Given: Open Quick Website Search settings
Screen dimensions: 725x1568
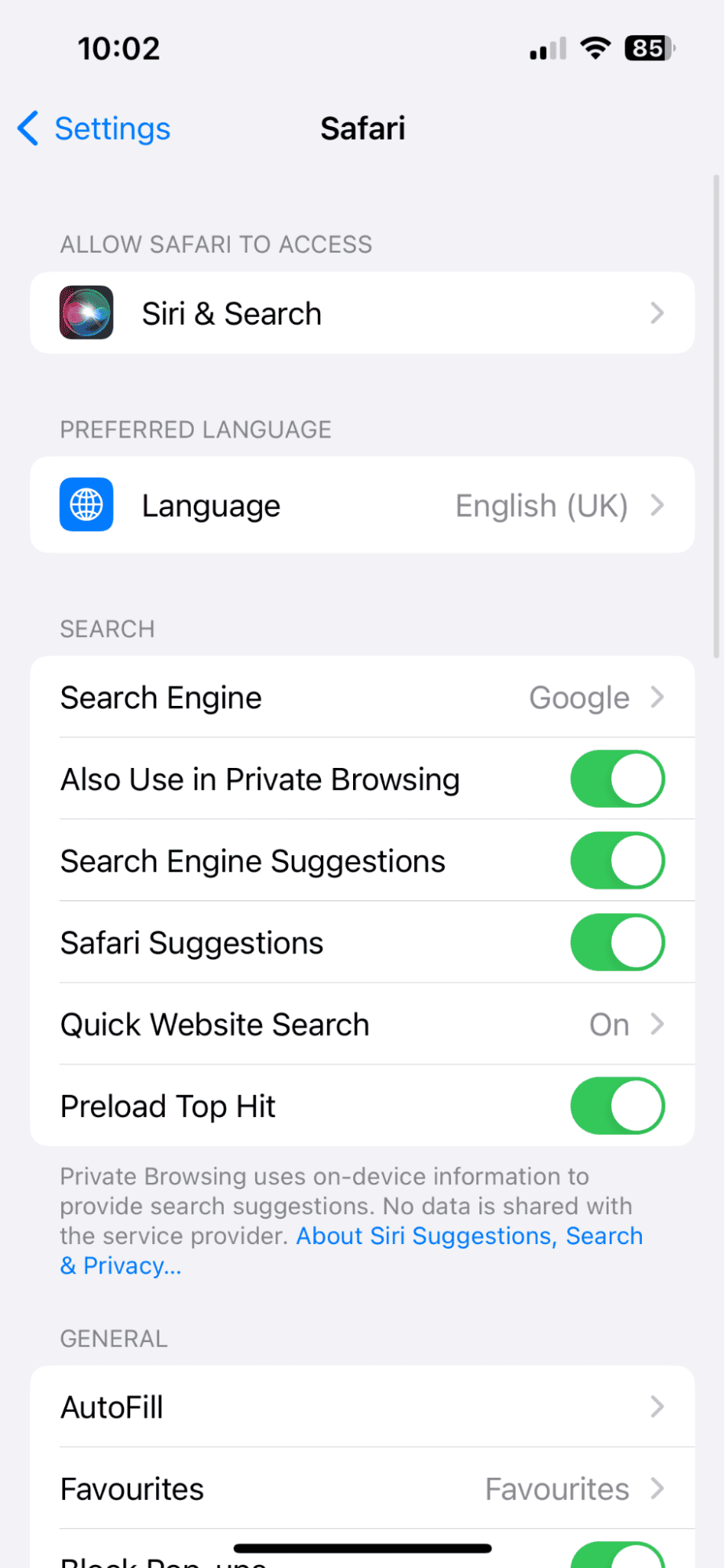Looking at the screenshot, I should (x=362, y=1024).
